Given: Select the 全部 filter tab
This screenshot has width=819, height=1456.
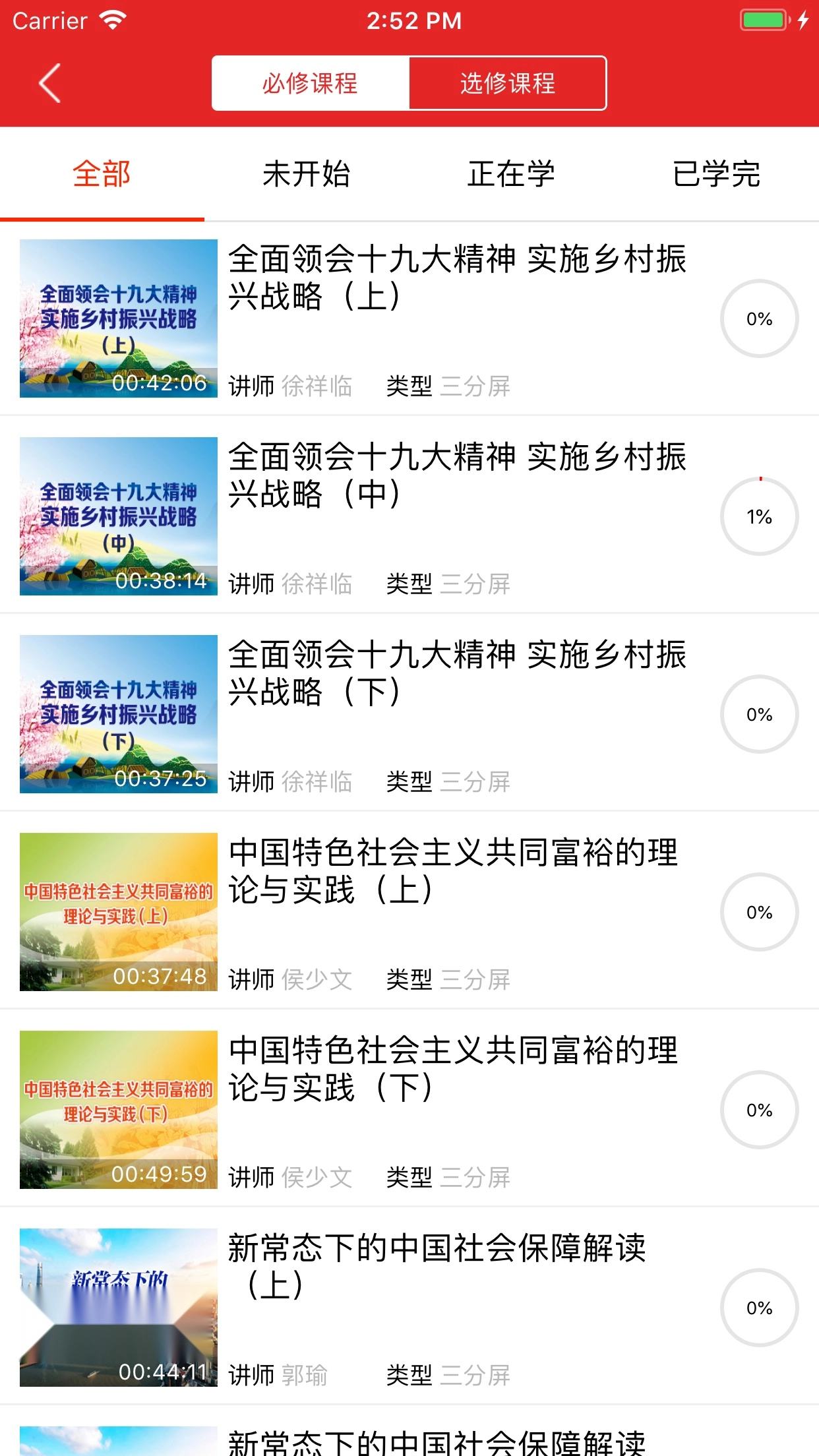Looking at the screenshot, I should coord(102,173).
